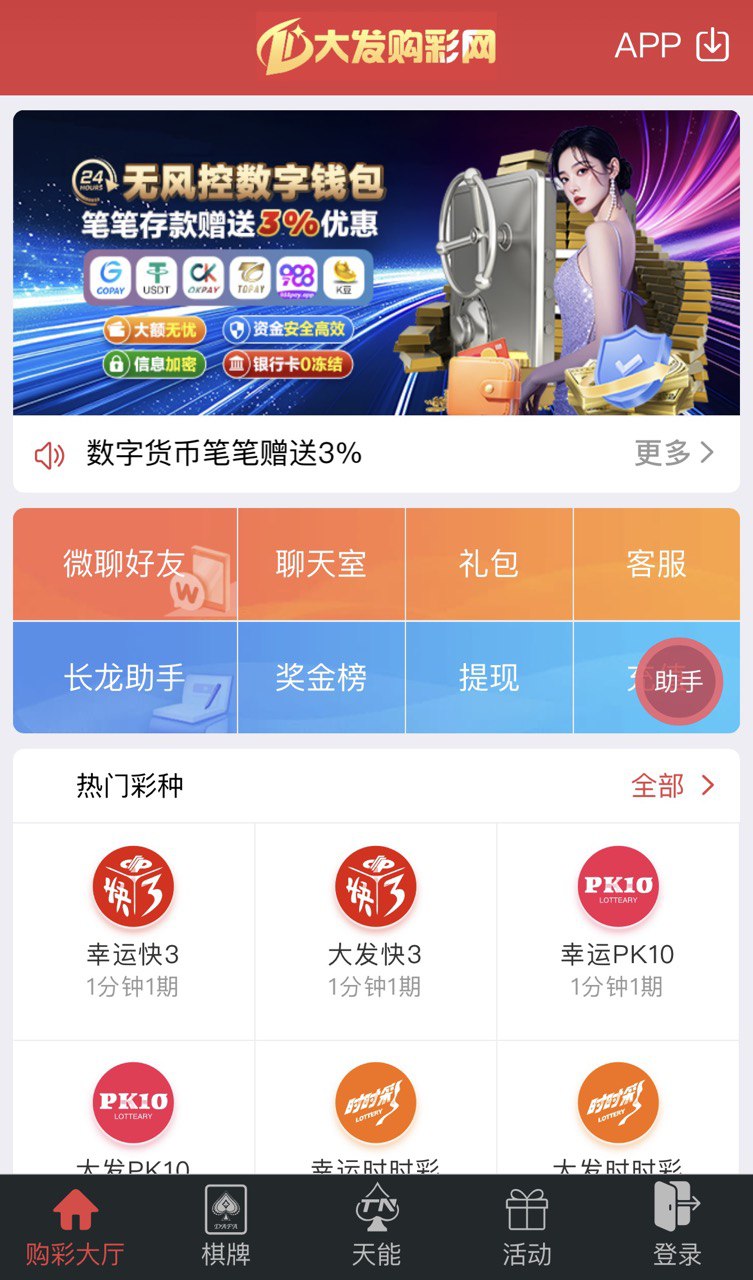This screenshot has width=753, height=1280.
Task: Select the 购彩大厅 home tab
Action: point(75,1226)
